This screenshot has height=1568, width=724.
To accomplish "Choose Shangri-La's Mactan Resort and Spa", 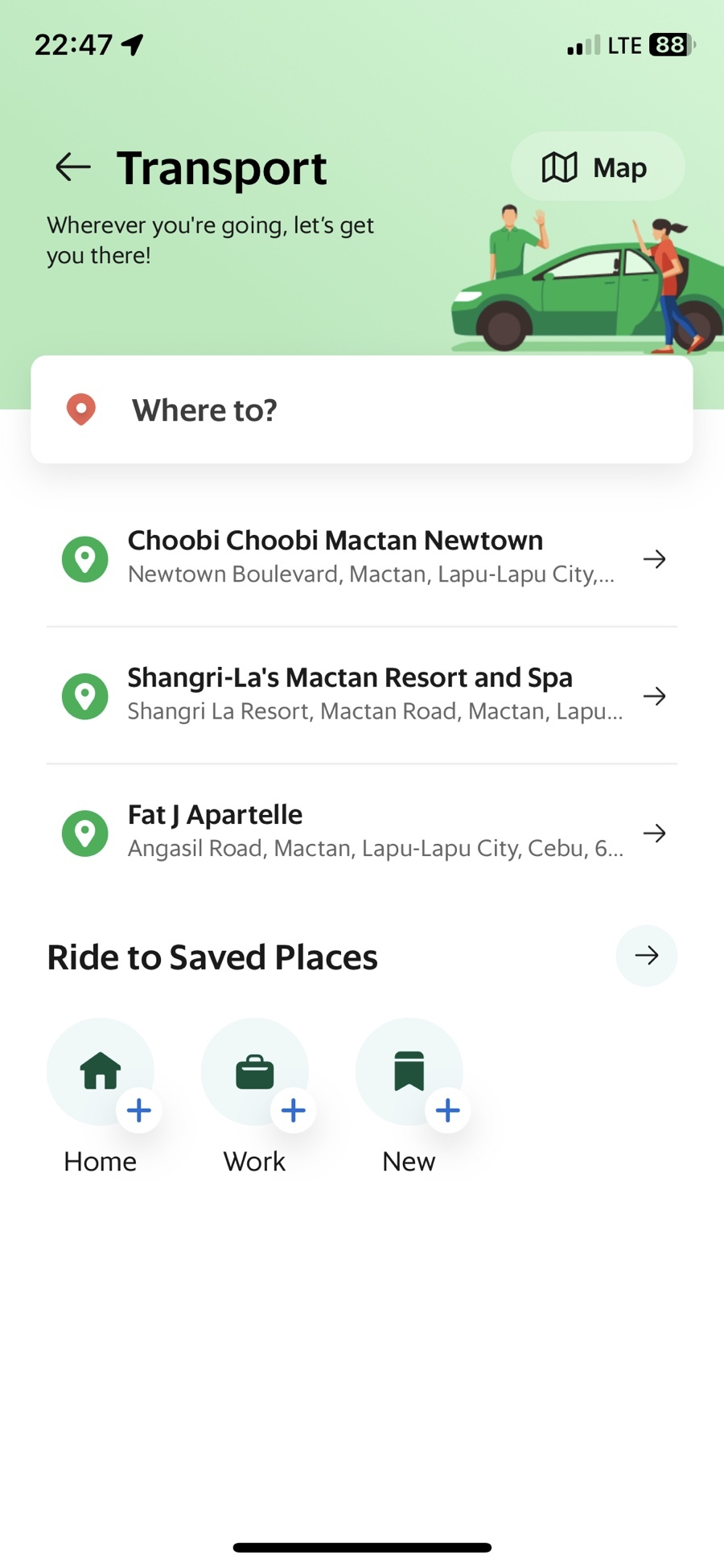I will point(362,695).
